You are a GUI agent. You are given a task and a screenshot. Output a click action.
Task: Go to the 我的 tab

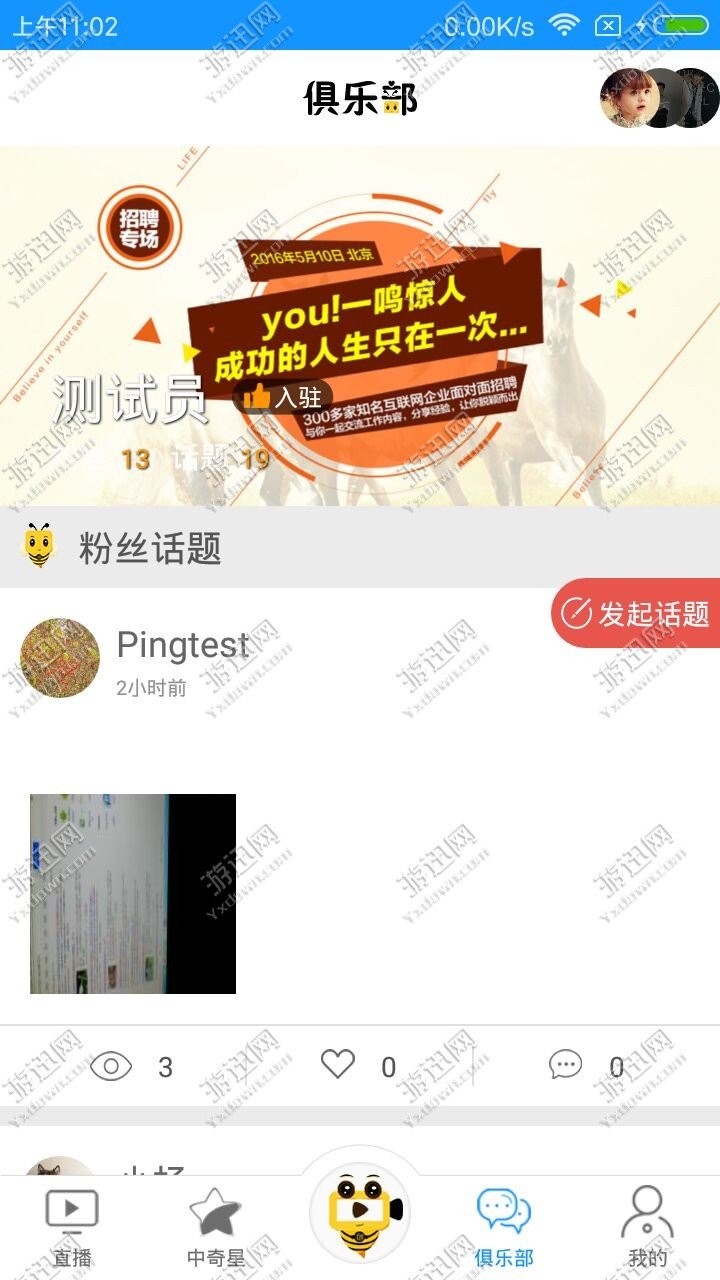pos(648,1227)
